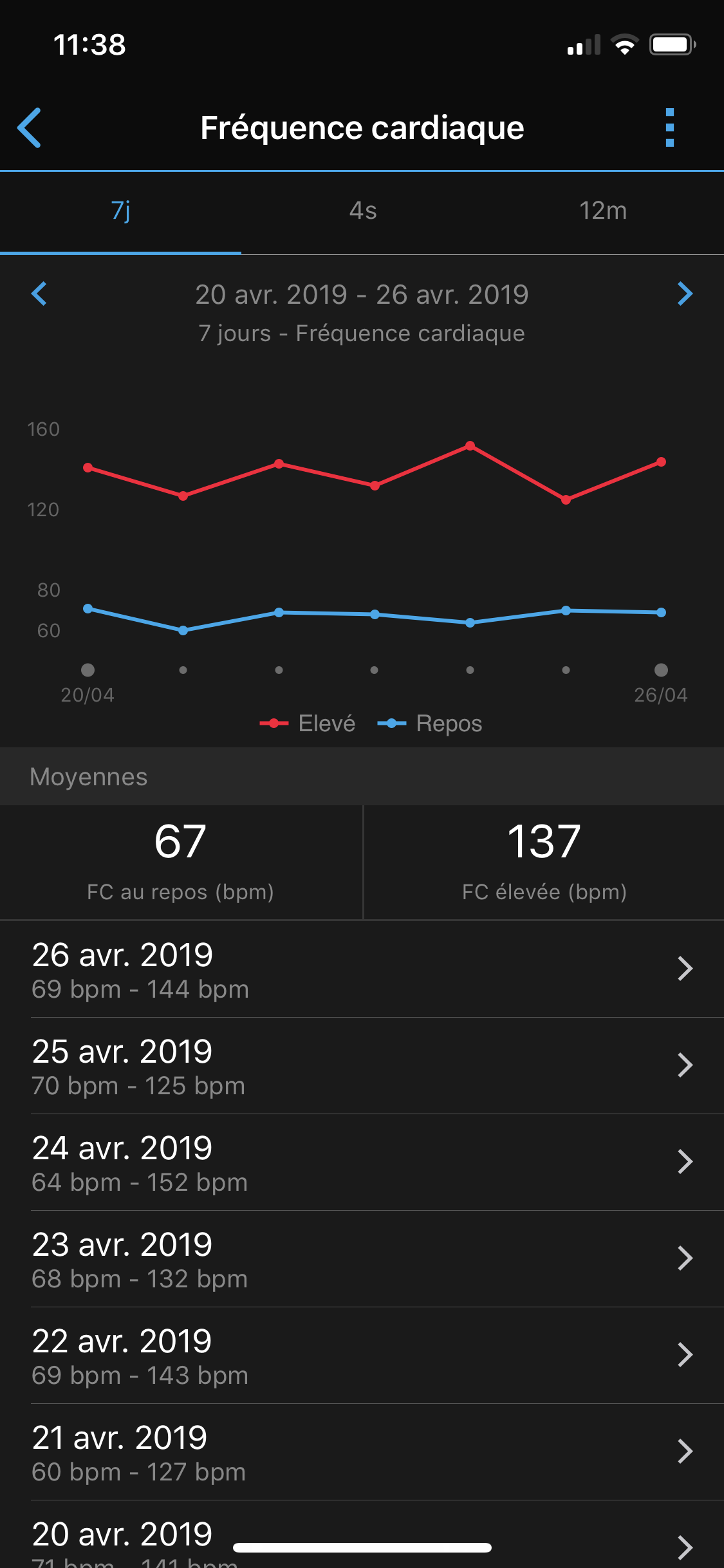Screen dimensions: 724x1568
Task: Open heart rate details for 22 avr. 2019
Action: (x=362, y=1356)
